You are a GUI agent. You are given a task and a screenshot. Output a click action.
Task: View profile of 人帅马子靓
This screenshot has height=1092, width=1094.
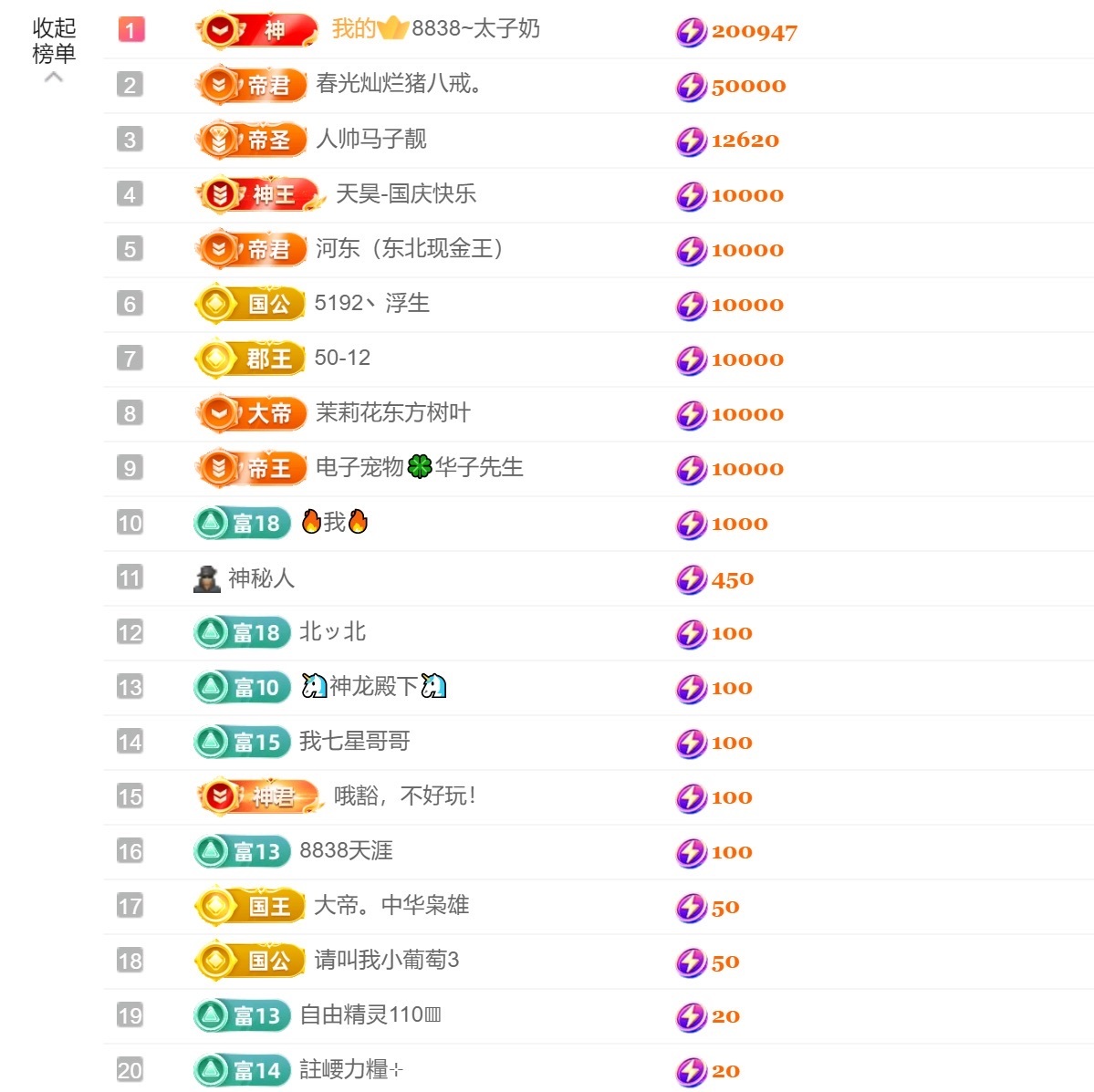point(370,140)
